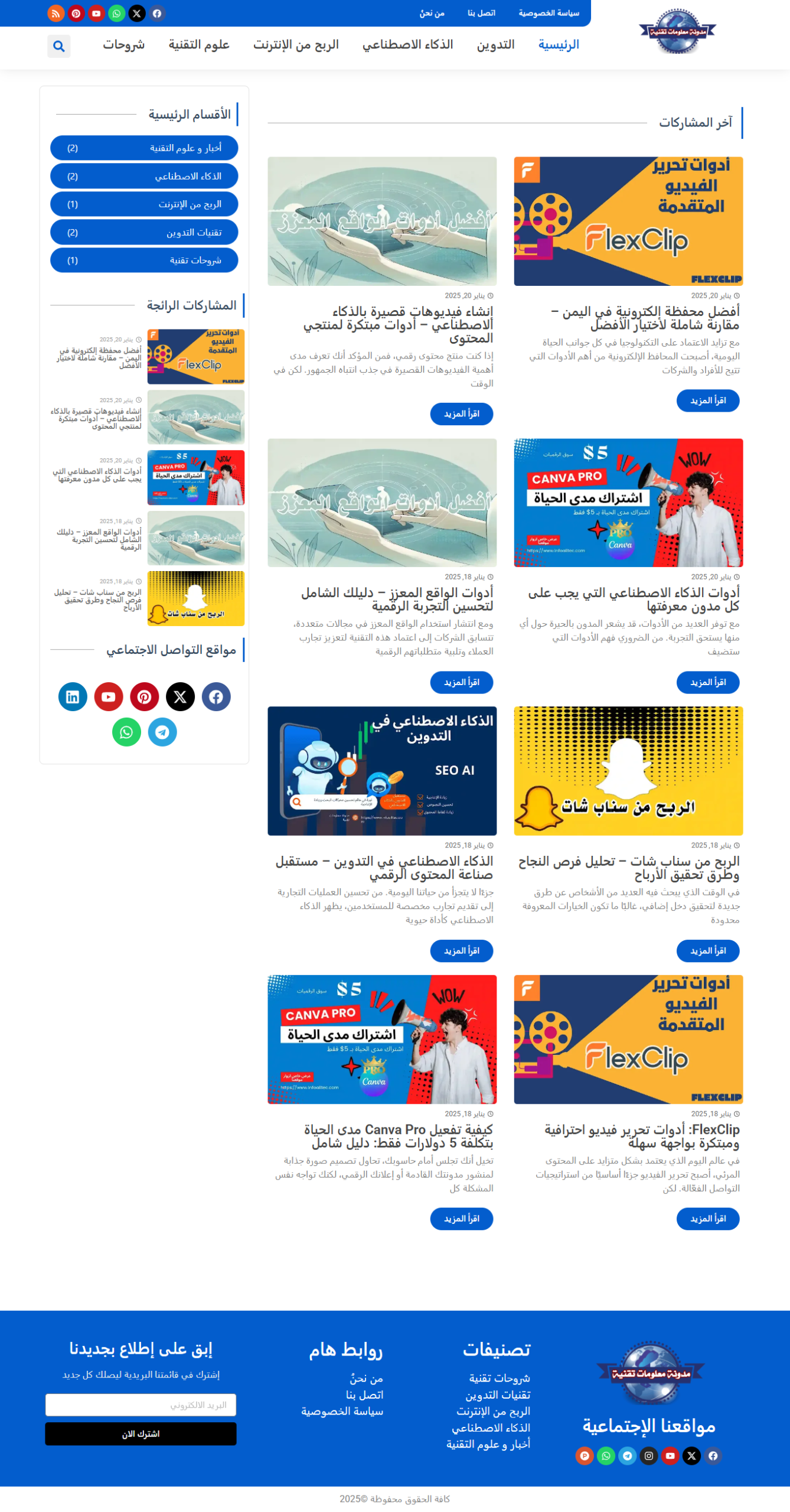Open سياسة الخصوصية link in the top bar
The height and width of the screenshot is (1512, 790).
tap(548, 13)
